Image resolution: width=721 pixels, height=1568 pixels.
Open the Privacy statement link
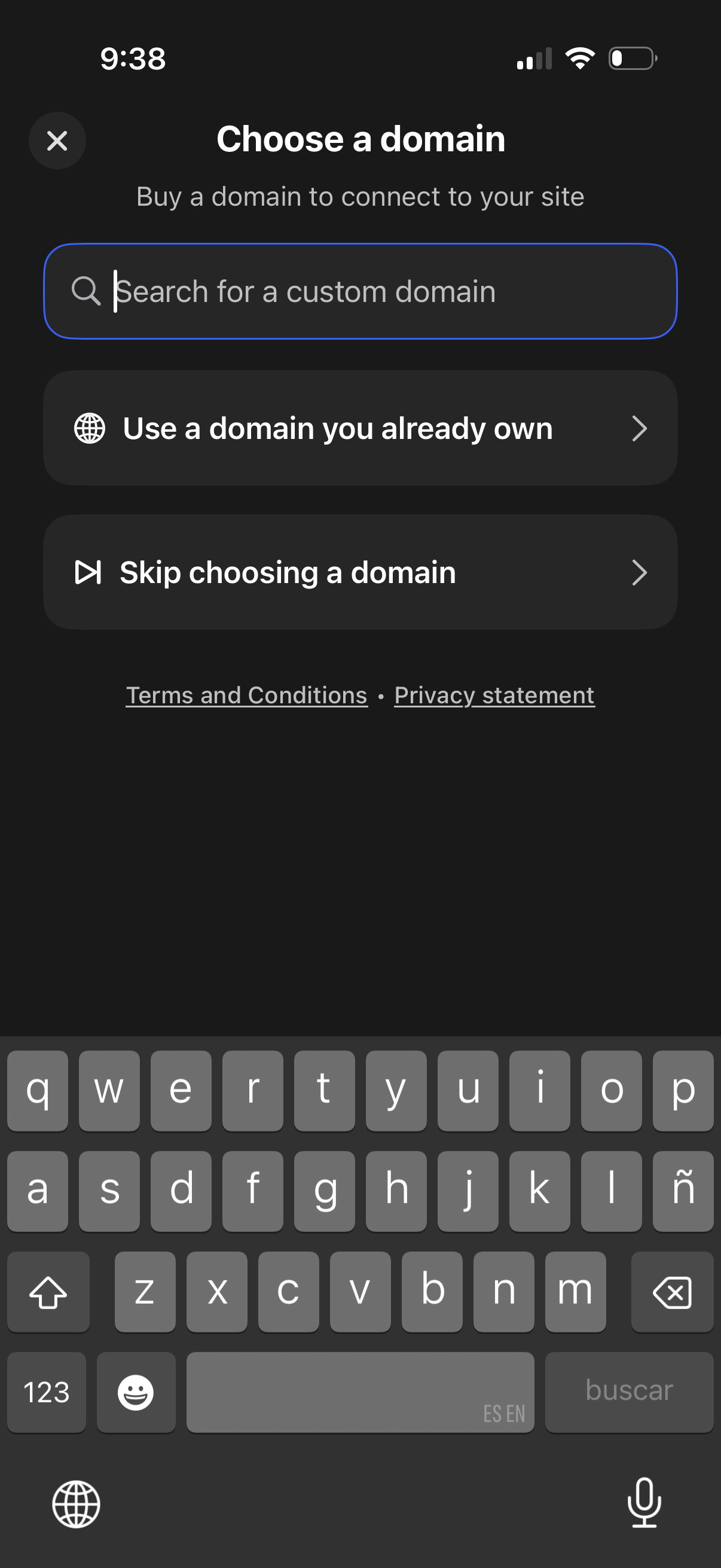tap(494, 695)
